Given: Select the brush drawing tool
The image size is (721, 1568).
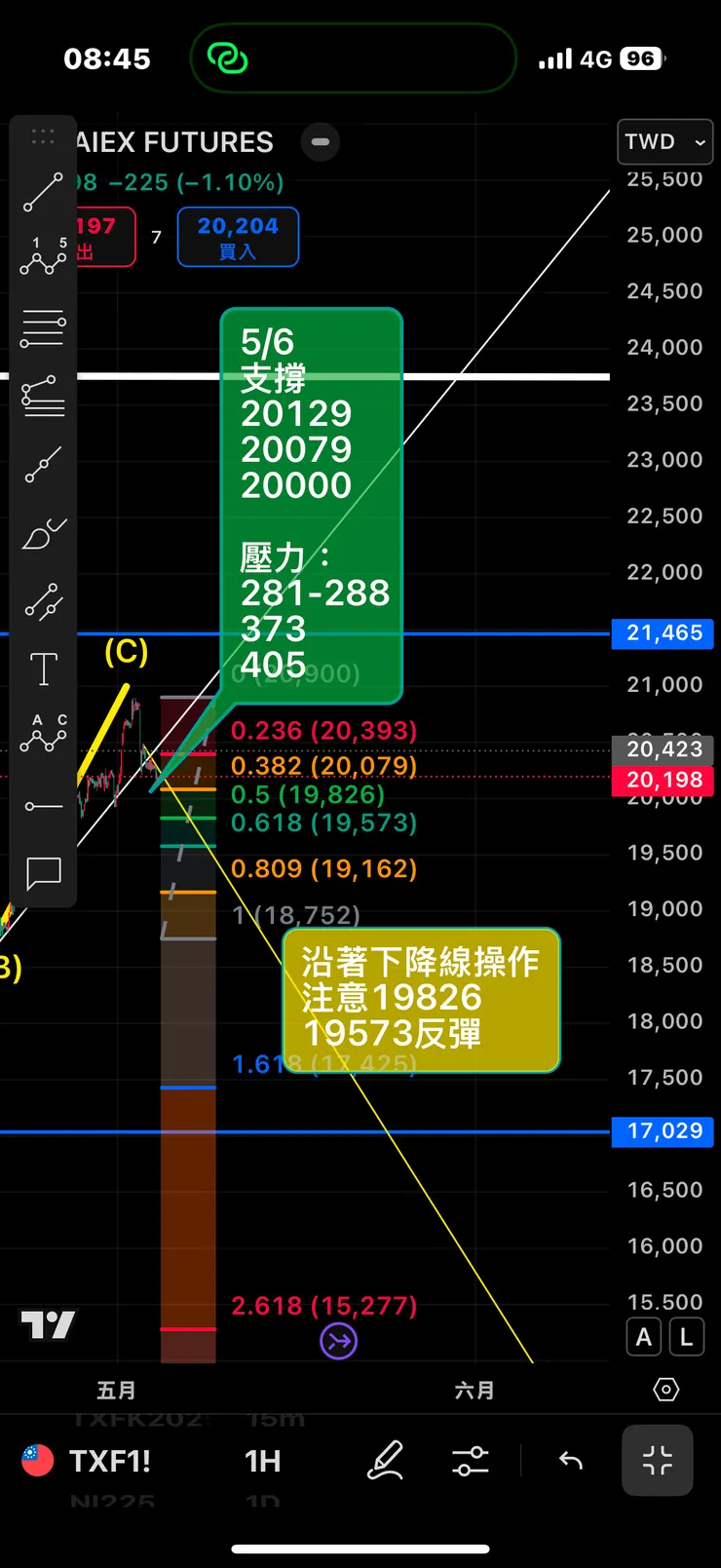Looking at the screenshot, I should [43, 533].
